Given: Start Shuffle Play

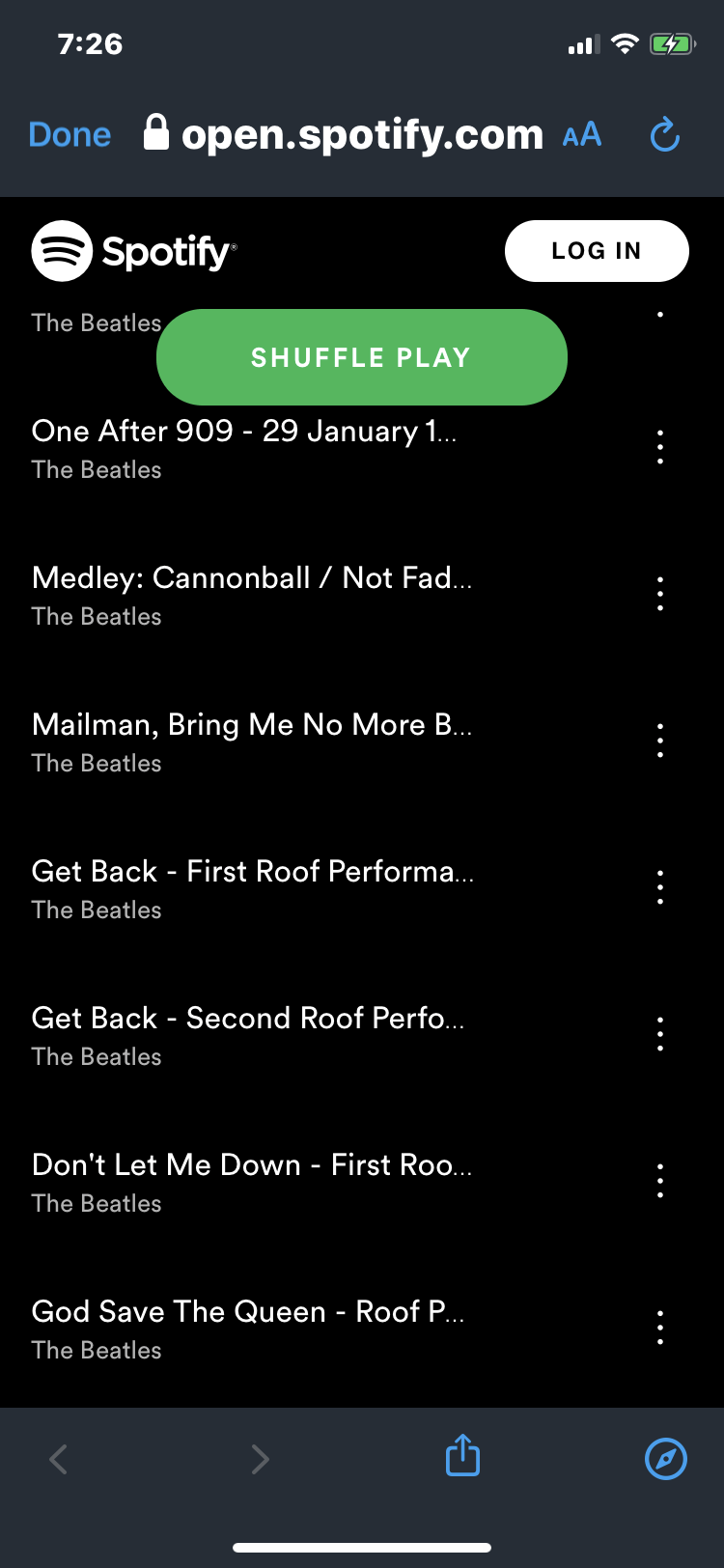Looking at the screenshot, I should 362,357.
